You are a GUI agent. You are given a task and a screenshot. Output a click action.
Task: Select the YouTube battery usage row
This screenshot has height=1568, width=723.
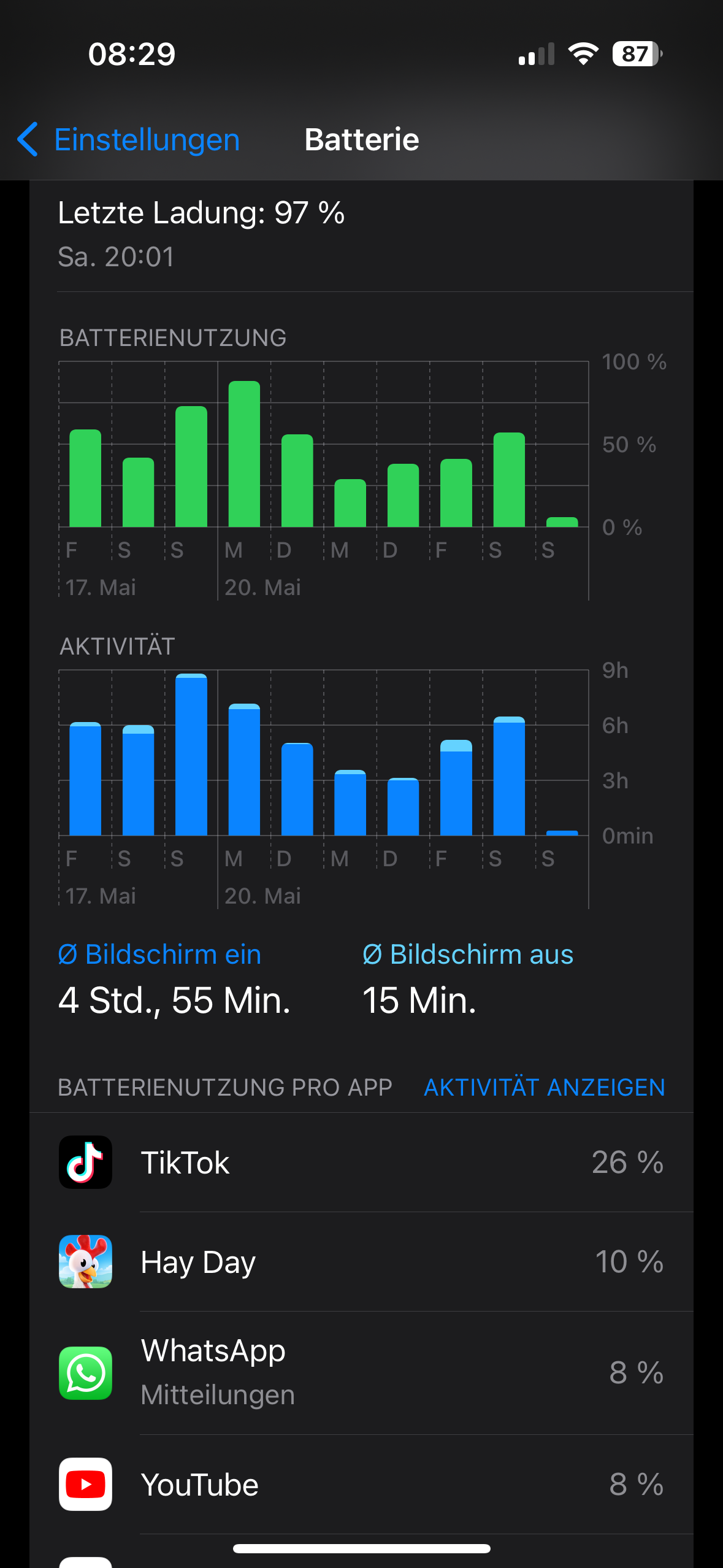coord(361,1485)
